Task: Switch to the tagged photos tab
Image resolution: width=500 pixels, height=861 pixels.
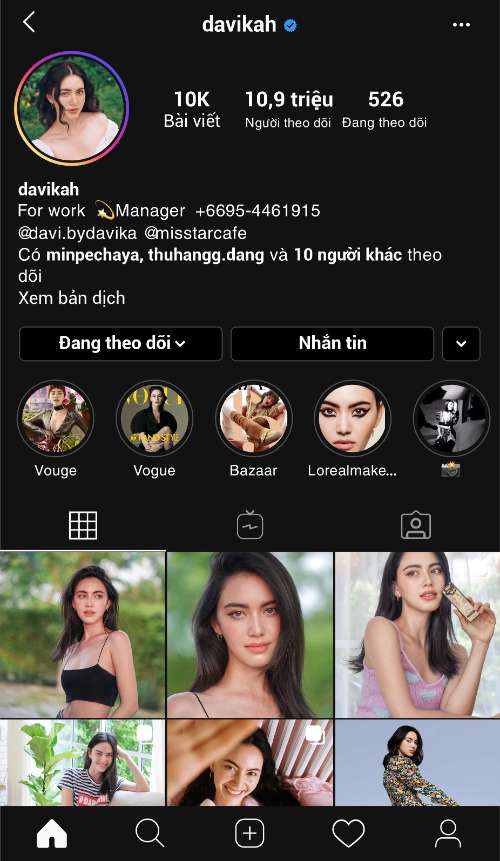Action: [415, 525]
